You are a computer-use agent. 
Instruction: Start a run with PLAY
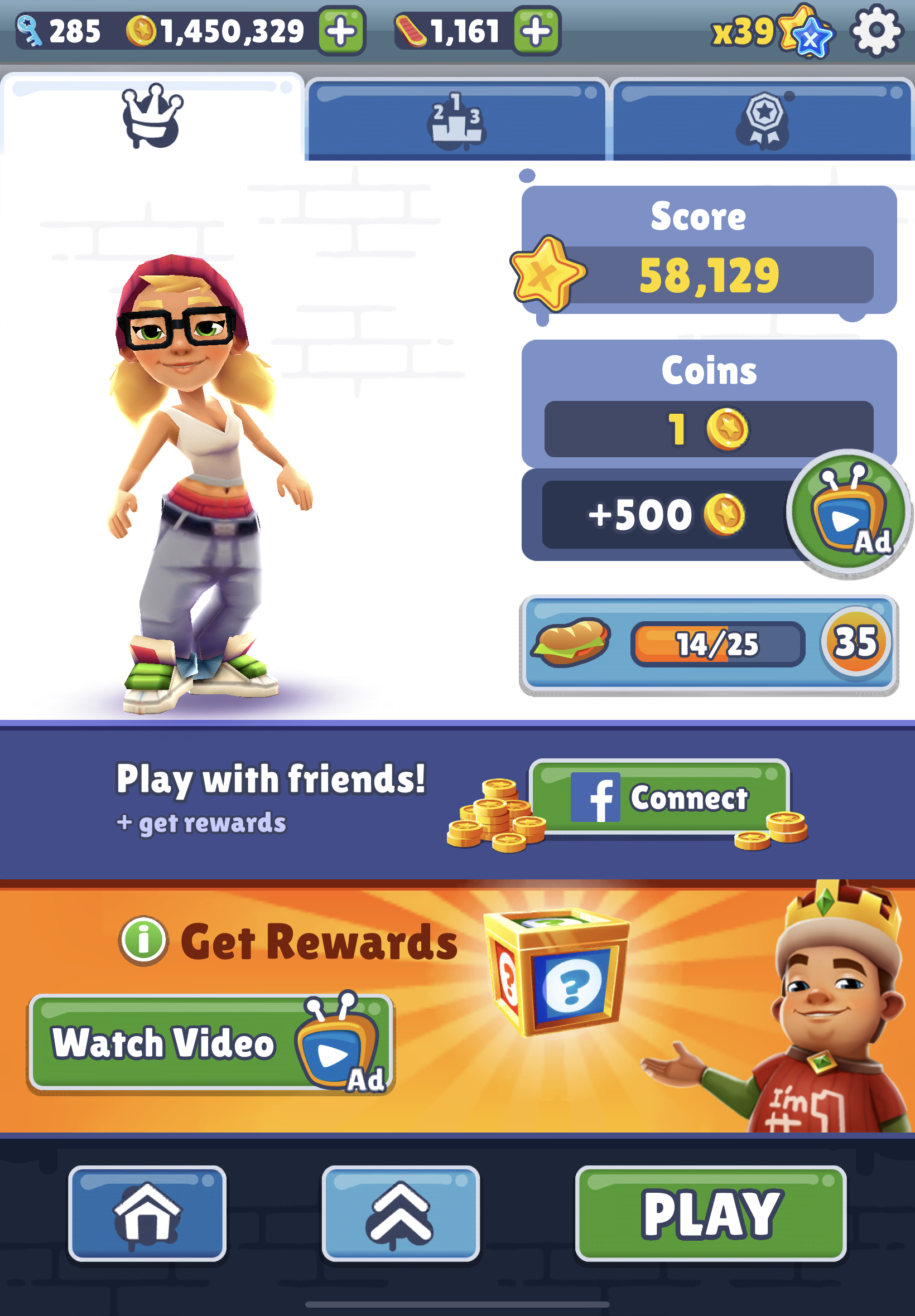click(x=710, y=1213)
